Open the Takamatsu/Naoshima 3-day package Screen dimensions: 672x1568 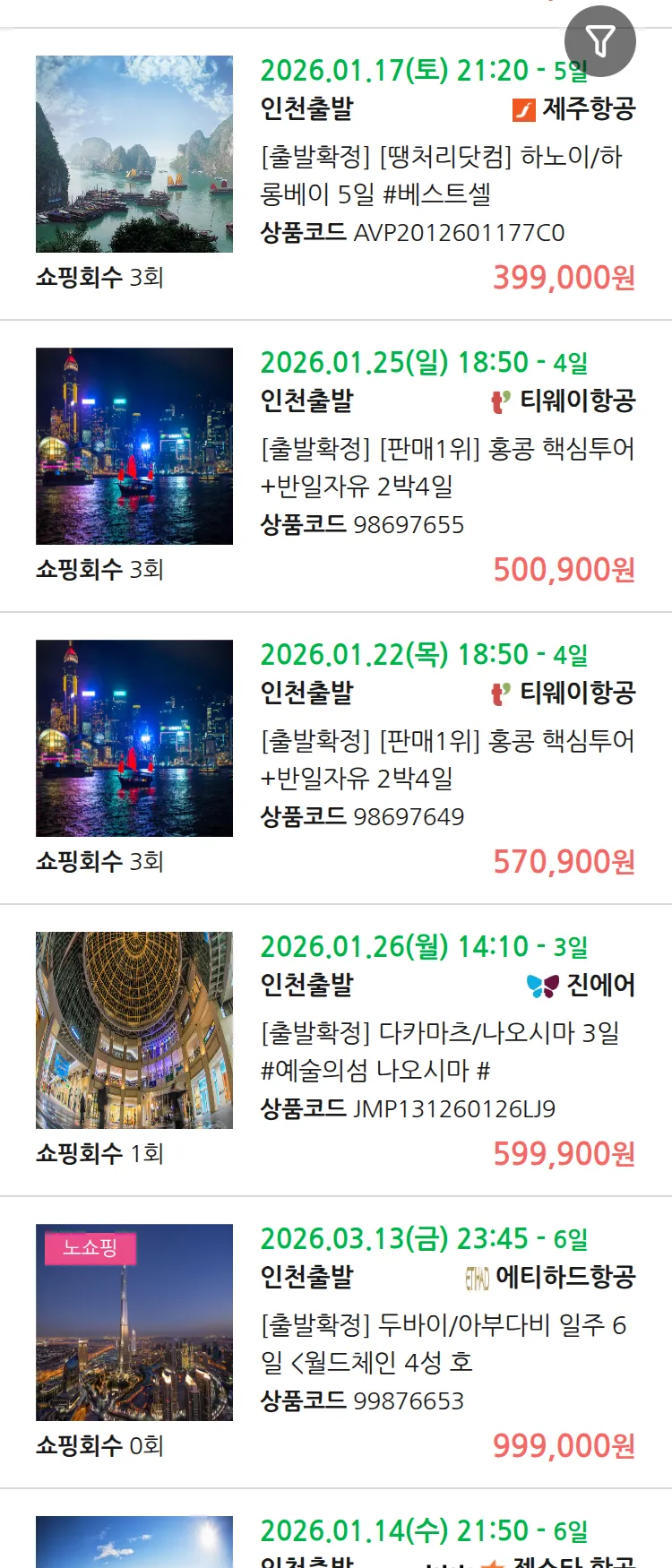click(x=439, y=1051)
